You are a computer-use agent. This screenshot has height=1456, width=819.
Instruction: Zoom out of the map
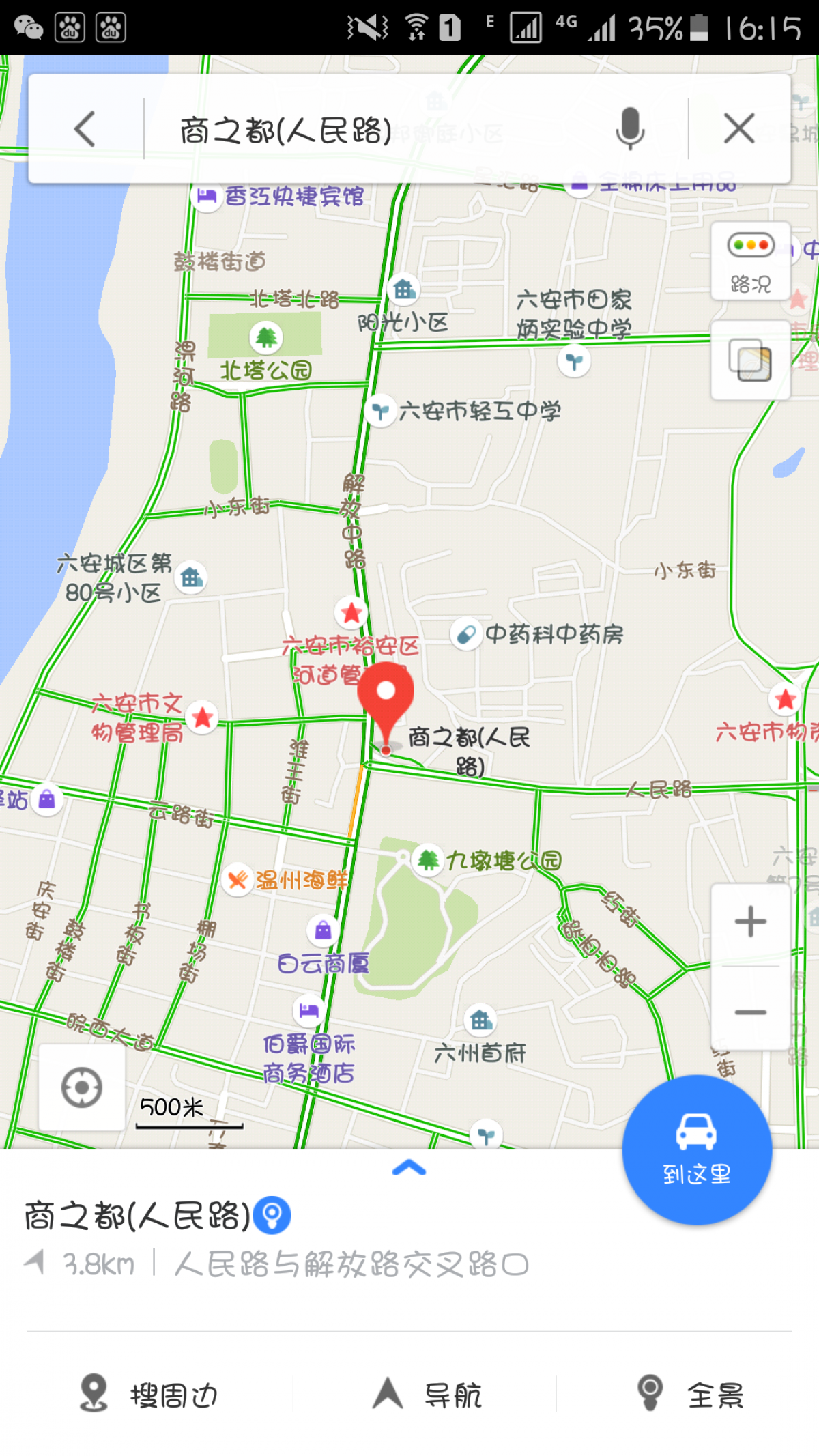point(750,1012)
